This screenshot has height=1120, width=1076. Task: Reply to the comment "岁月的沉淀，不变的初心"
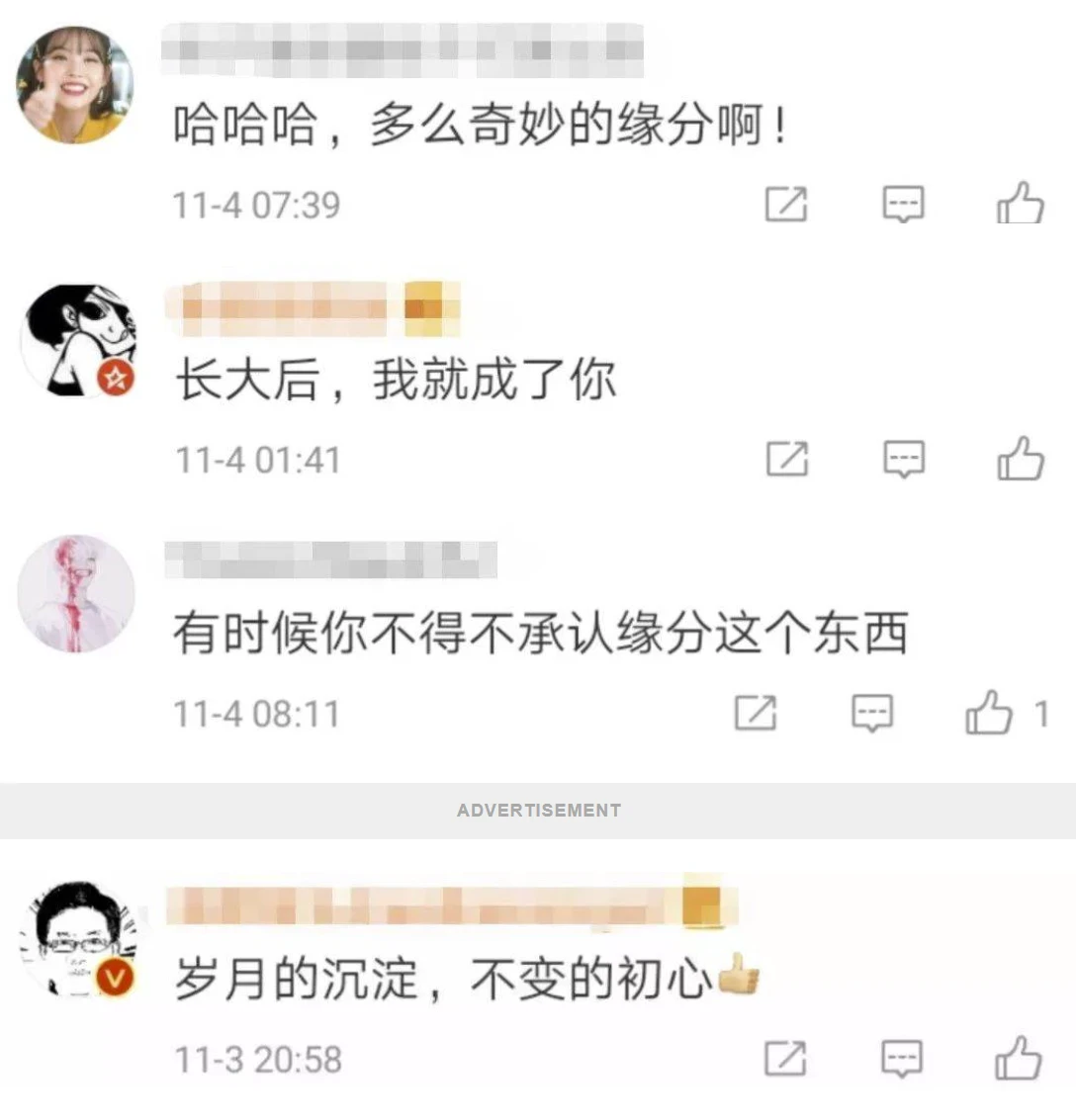point(902,1058)
